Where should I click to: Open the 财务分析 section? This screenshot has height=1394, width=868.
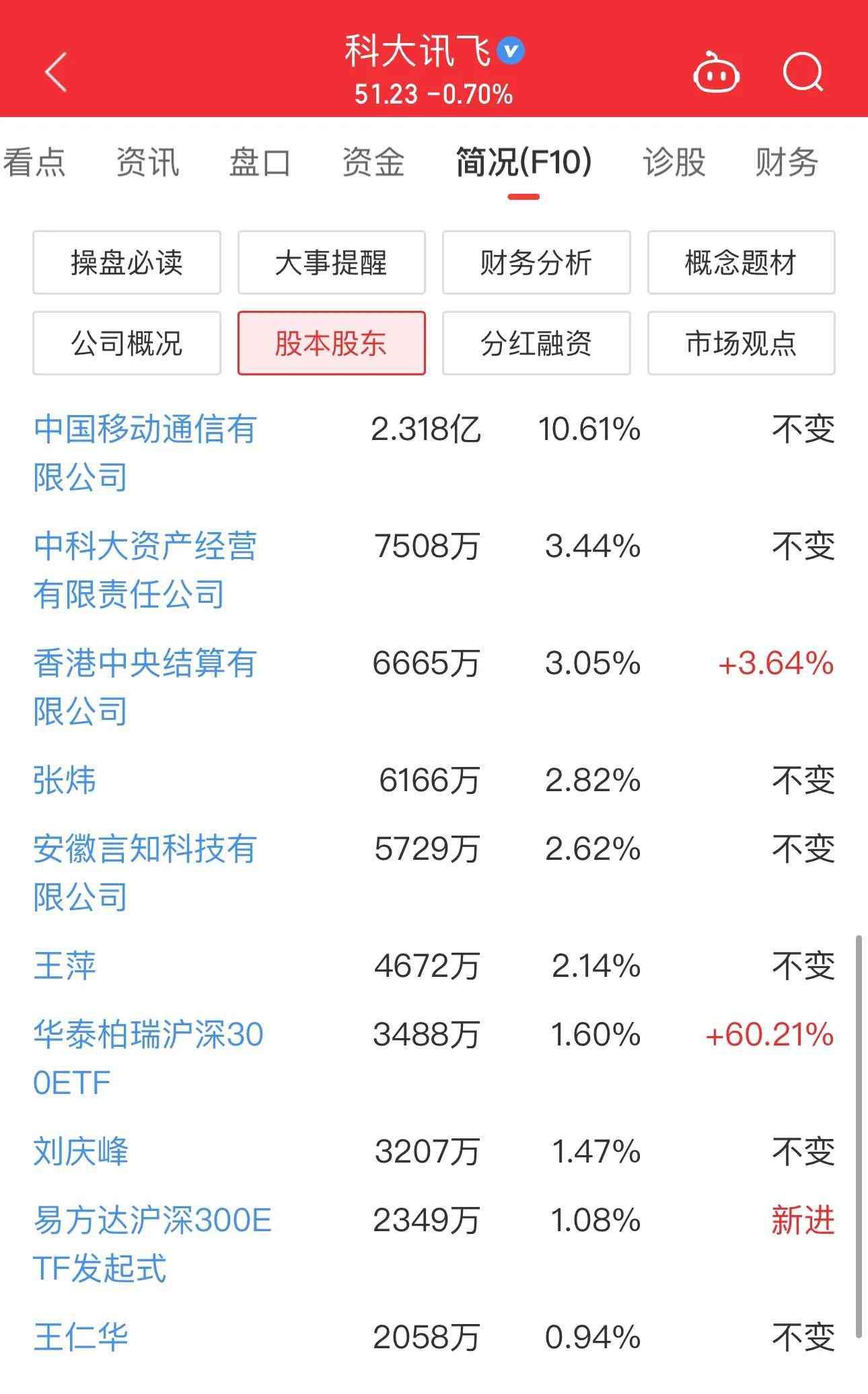tap(536, 262)
